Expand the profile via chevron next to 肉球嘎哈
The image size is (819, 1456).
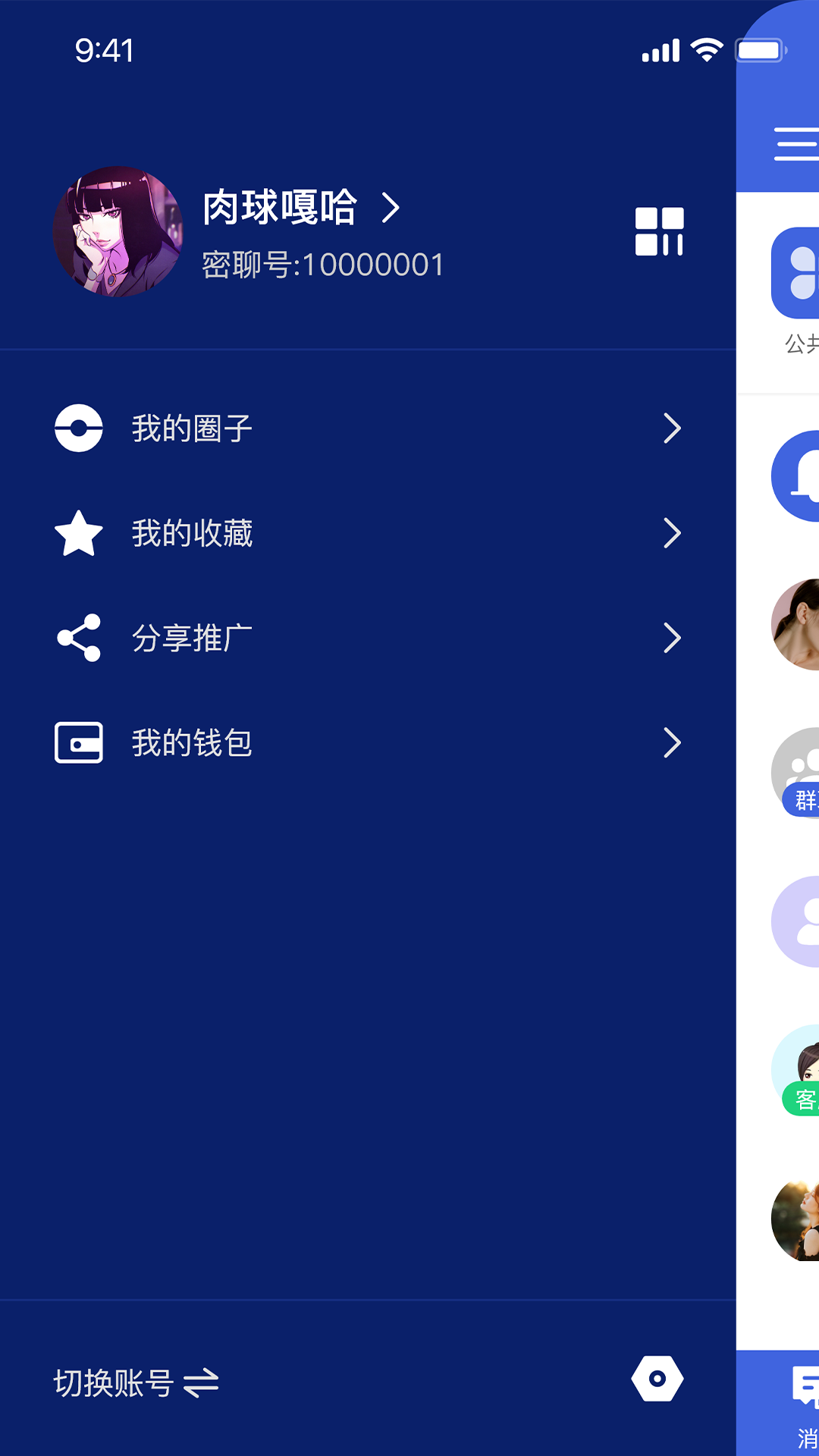(391, 206)
